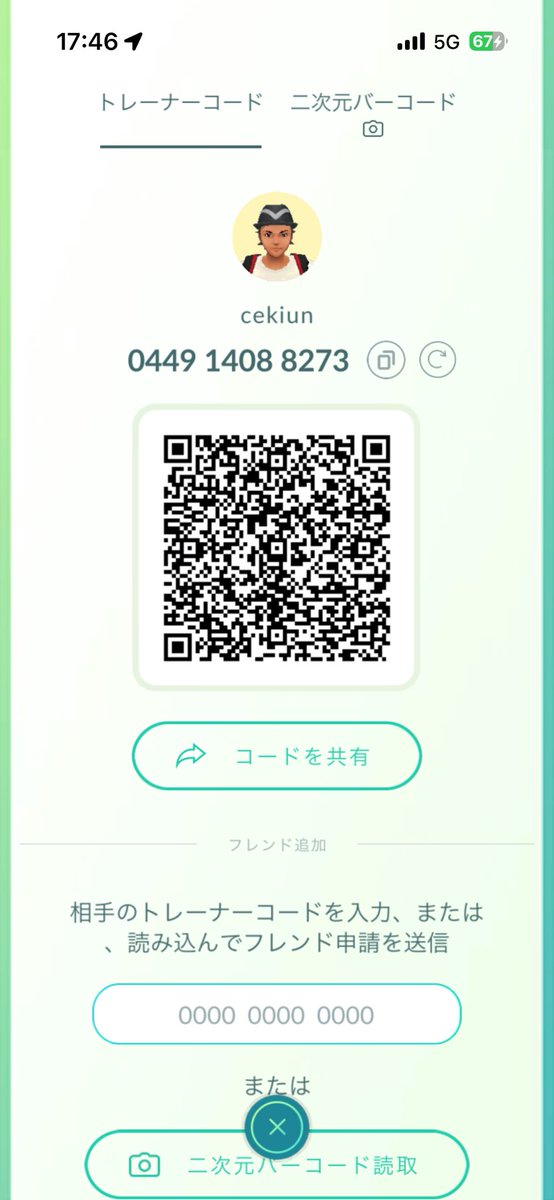Open 二次元バーコード読取 scanner
The width and height of the screenshot is (554, 1200).
click(x=277, y=1165)
